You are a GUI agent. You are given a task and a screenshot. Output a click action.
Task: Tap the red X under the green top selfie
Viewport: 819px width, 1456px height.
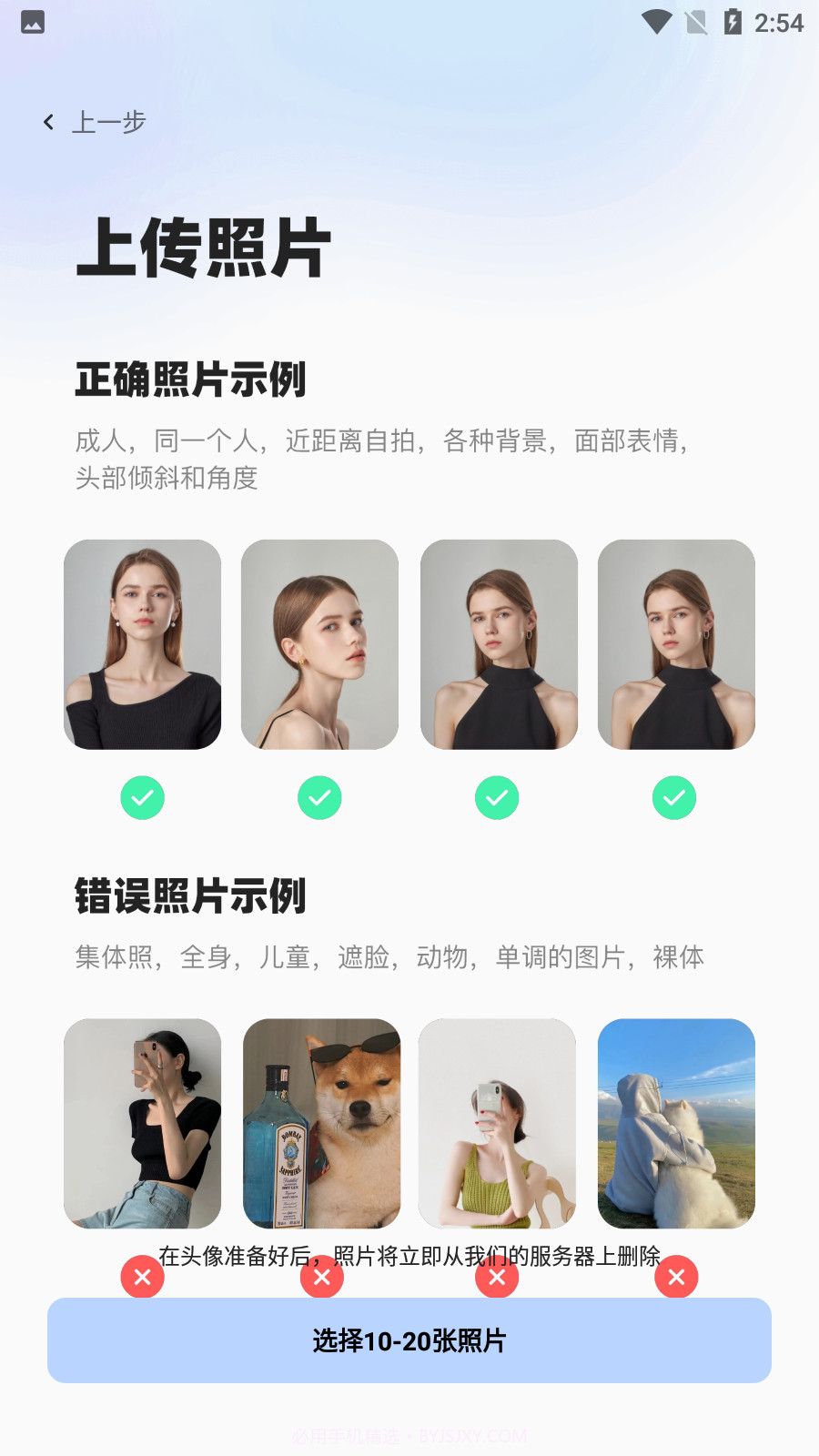pos(498,1278)
